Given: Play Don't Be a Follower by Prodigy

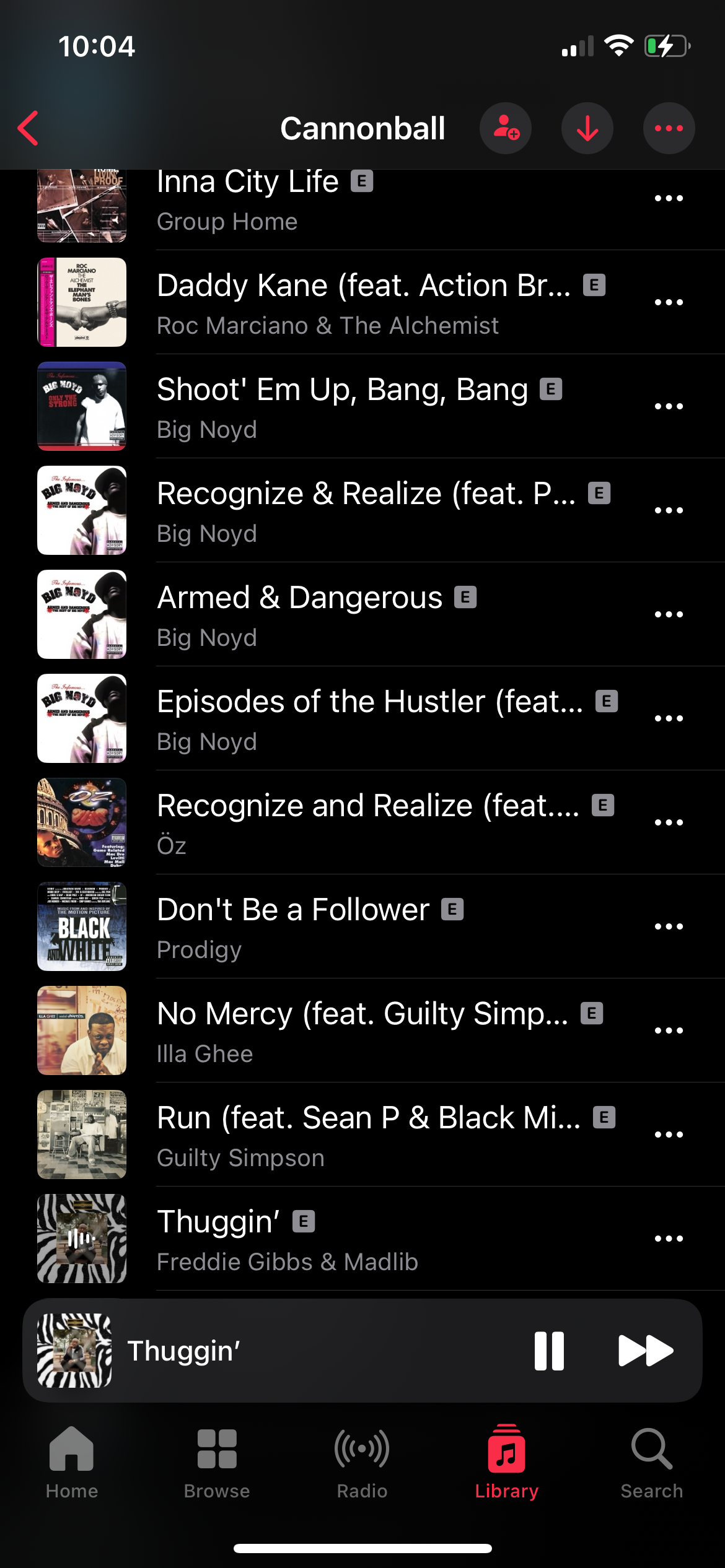Looking at the screenshot, I should [292, 926].
